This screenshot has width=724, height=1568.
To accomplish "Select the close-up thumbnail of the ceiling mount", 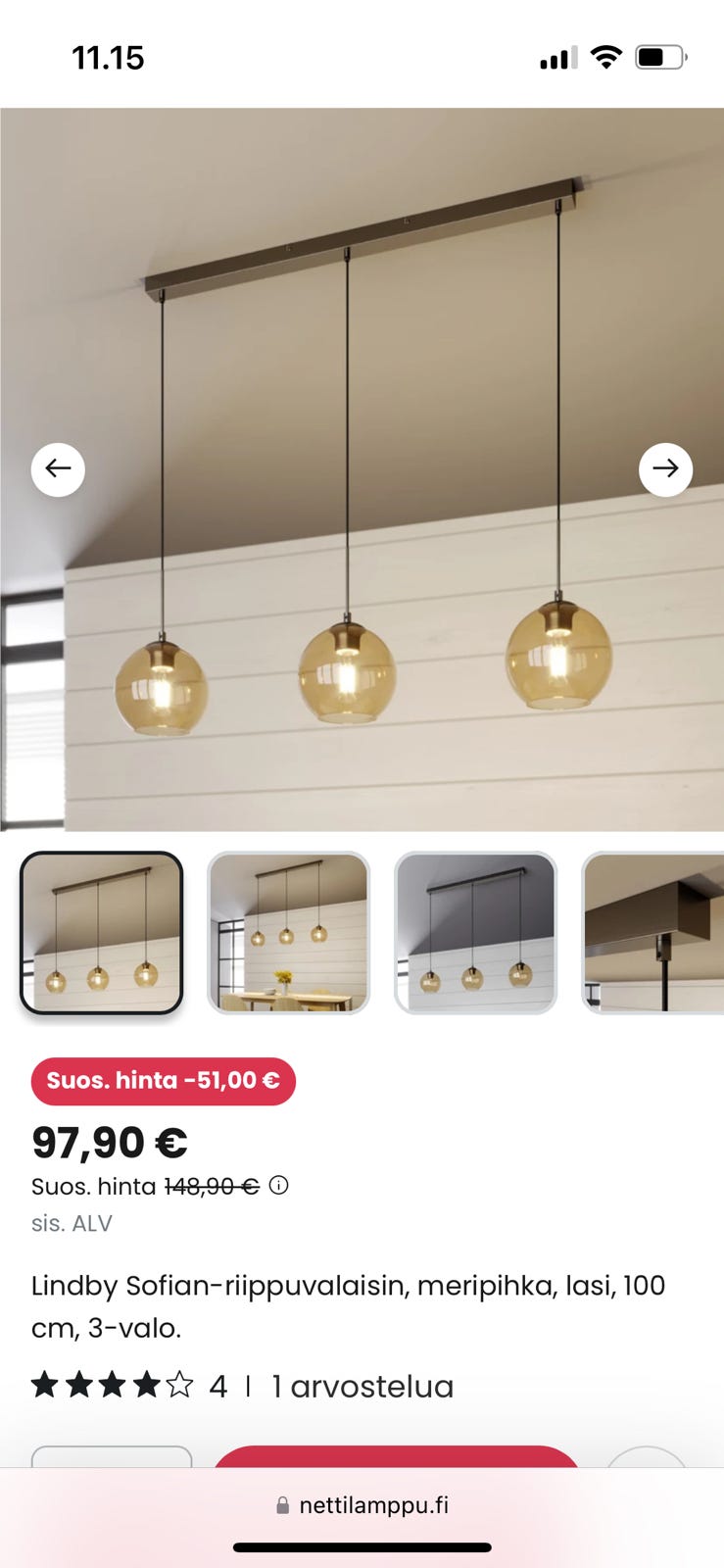I will pos(652,932).
